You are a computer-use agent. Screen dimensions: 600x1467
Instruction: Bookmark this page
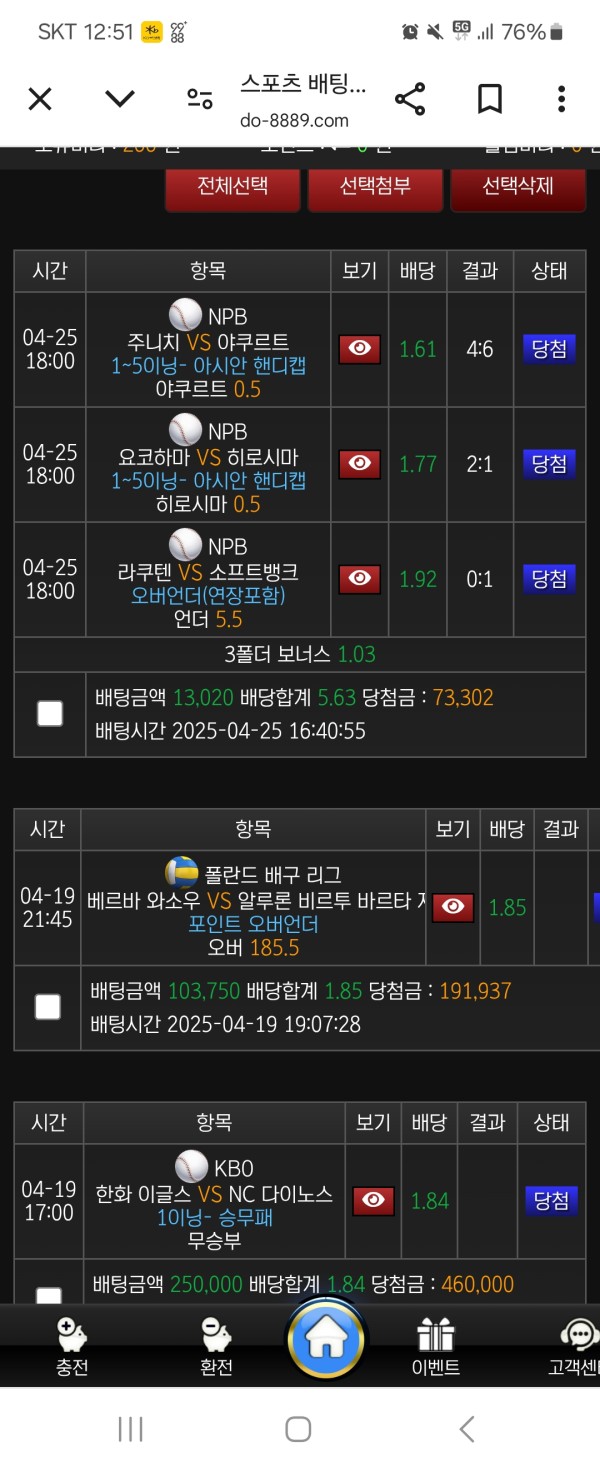pos(489,98)
